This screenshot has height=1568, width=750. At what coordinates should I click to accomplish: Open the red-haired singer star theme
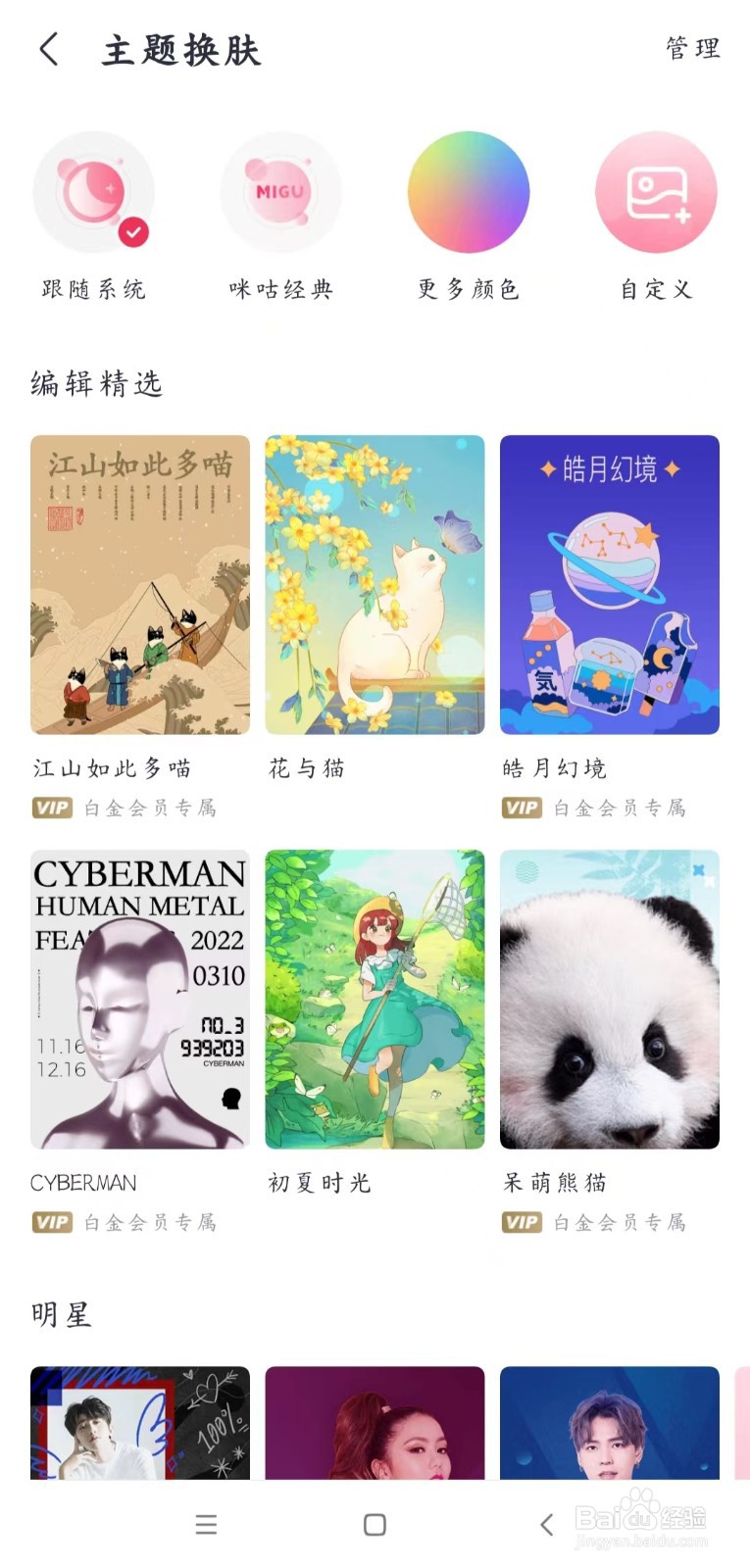point(375,1423)
